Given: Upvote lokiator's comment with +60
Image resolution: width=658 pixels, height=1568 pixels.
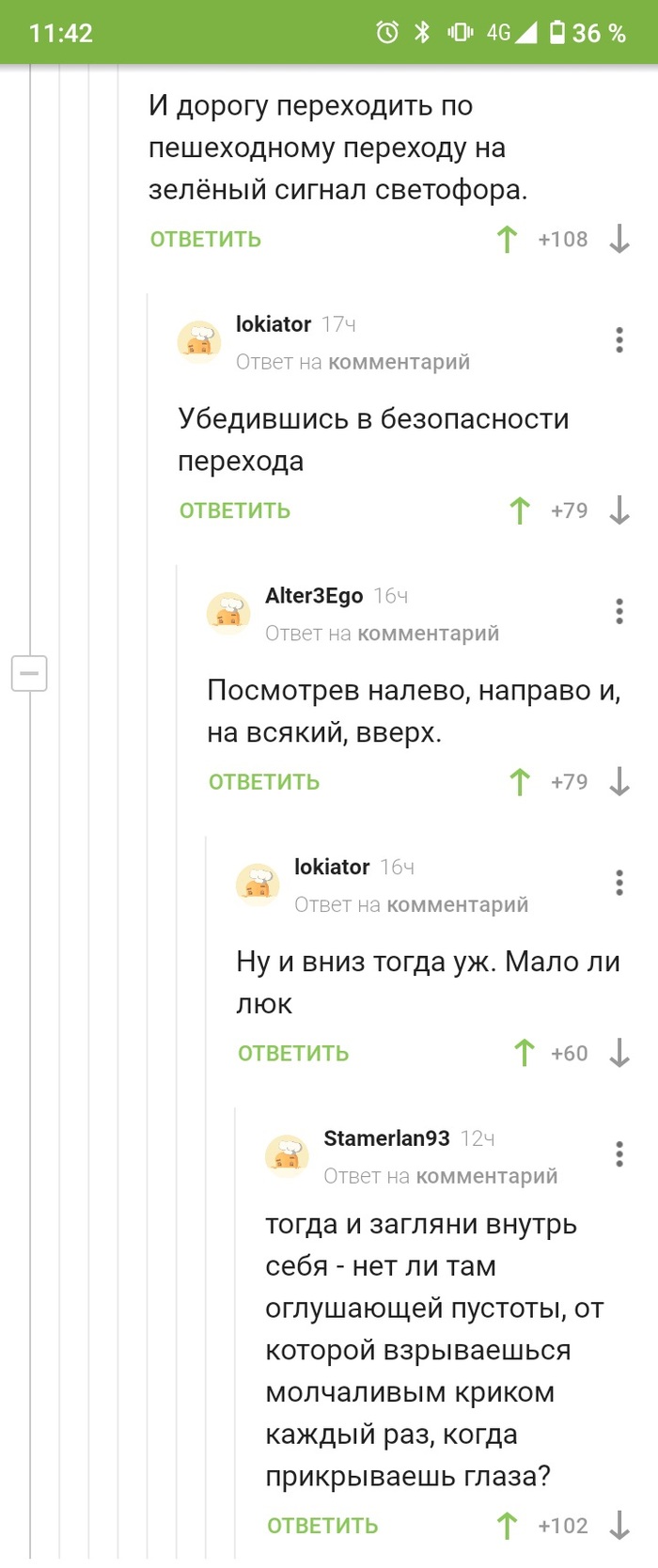Looking at the screenshot, I should pos(524,1053).
